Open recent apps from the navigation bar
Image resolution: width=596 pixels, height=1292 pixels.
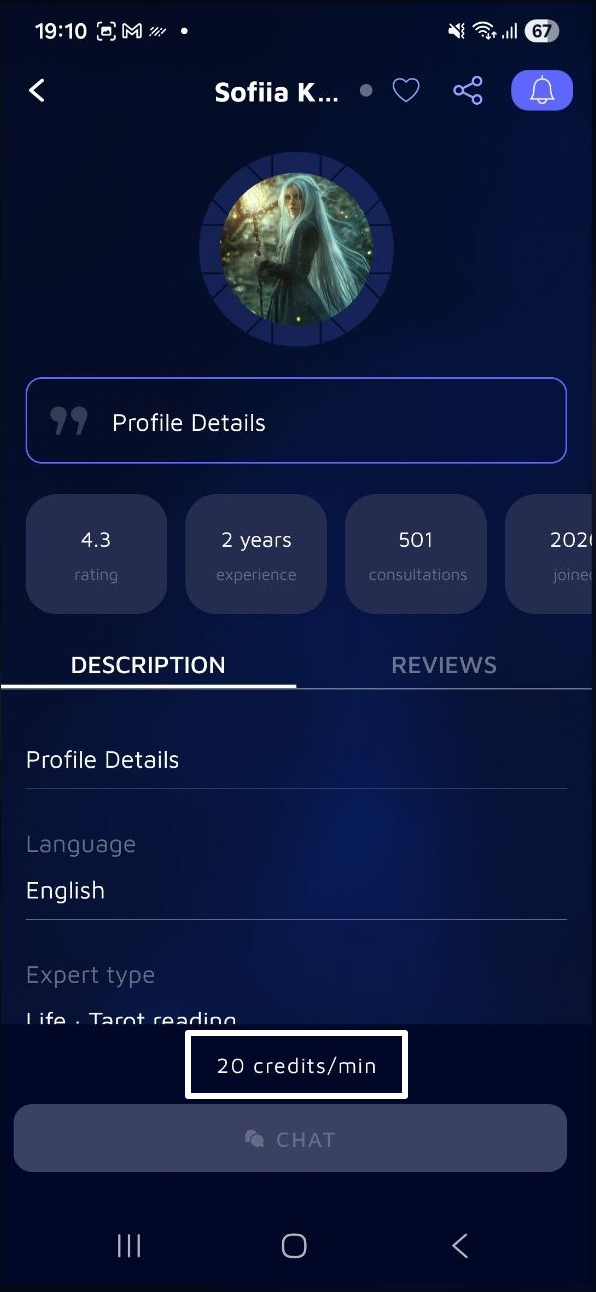coord(129,1245)
